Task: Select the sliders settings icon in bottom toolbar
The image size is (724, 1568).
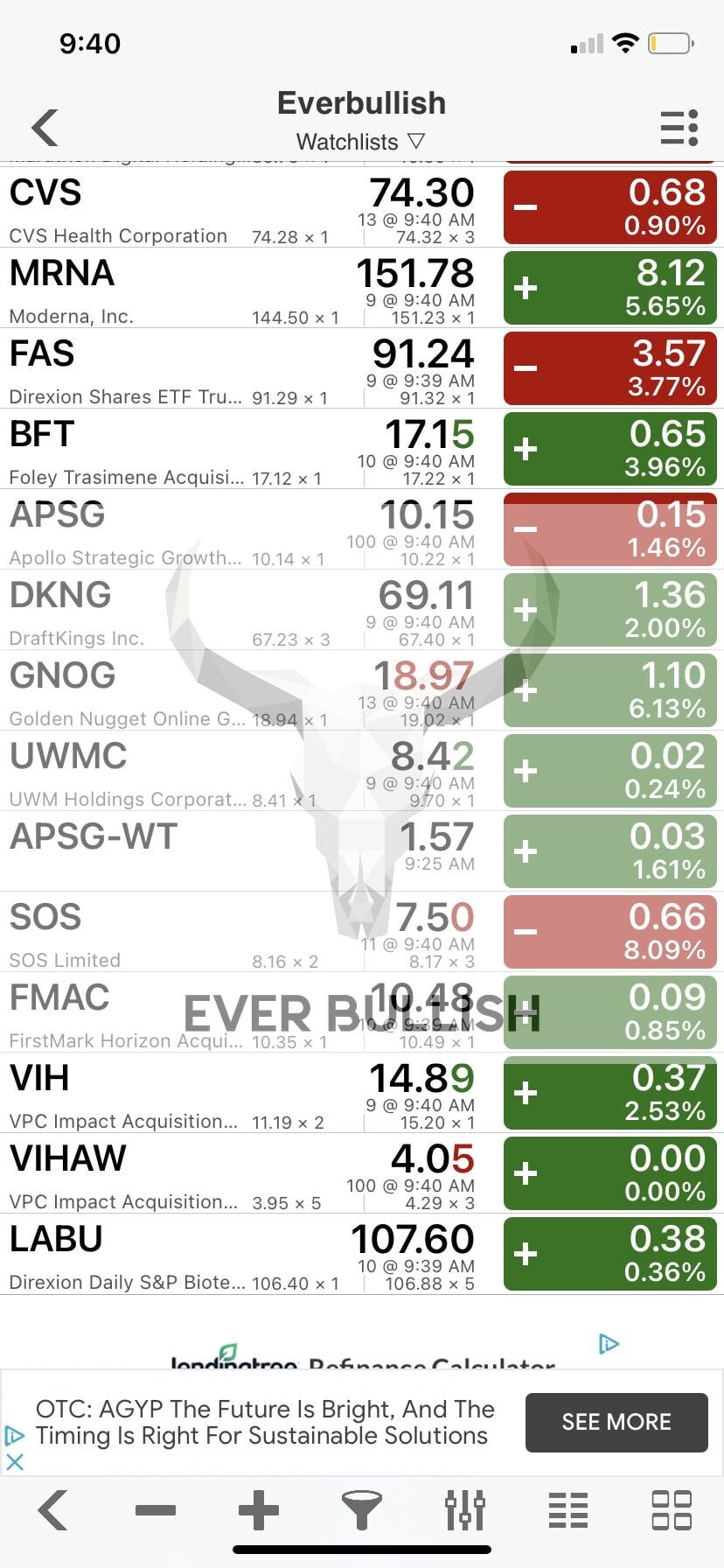Action: [x=464, y=1509]
